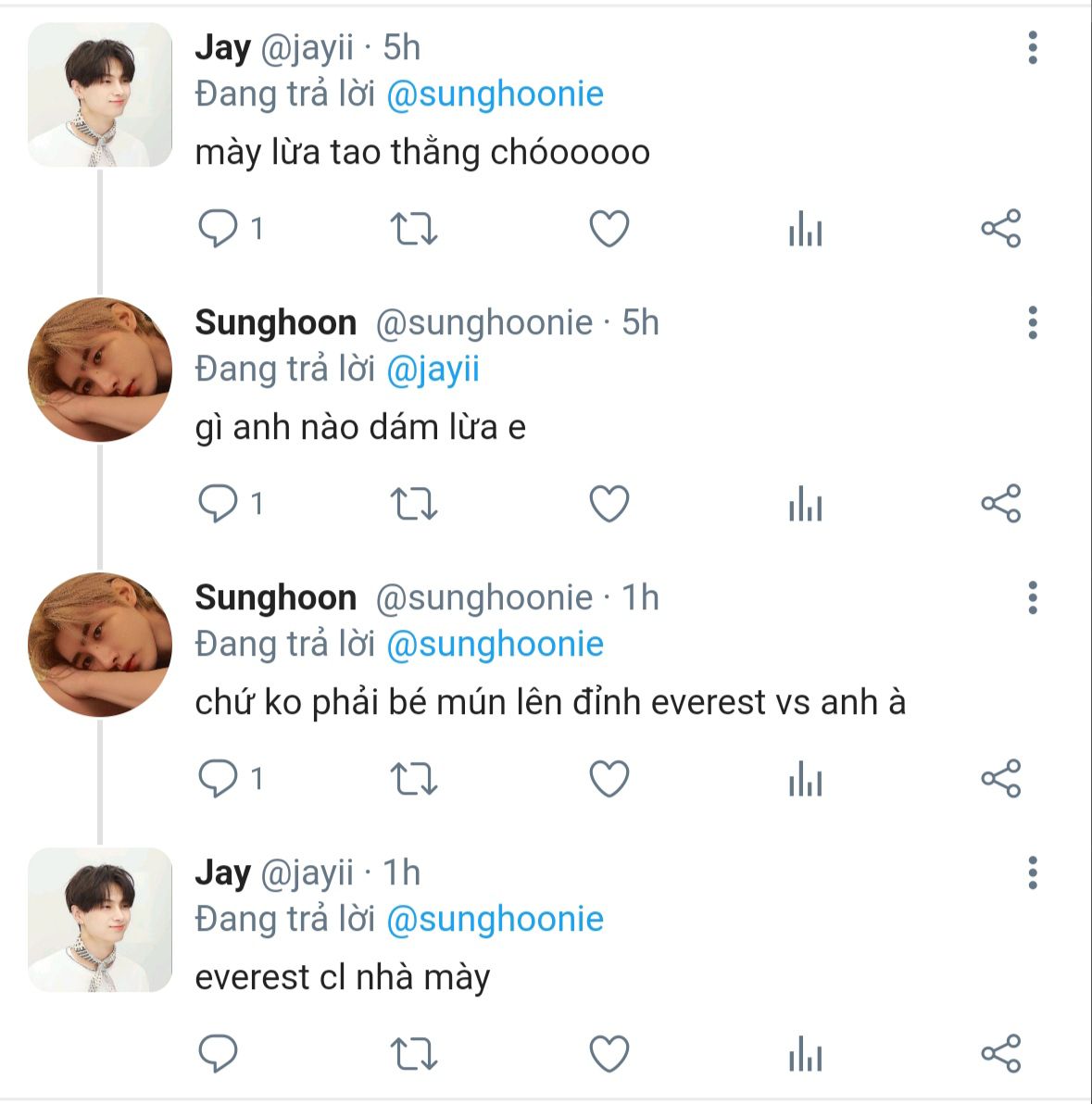This screenshot has width=1092, height=1104.
Task: Open overflow menu on Sunghoon's 1h tweet
Action: 1033,597
